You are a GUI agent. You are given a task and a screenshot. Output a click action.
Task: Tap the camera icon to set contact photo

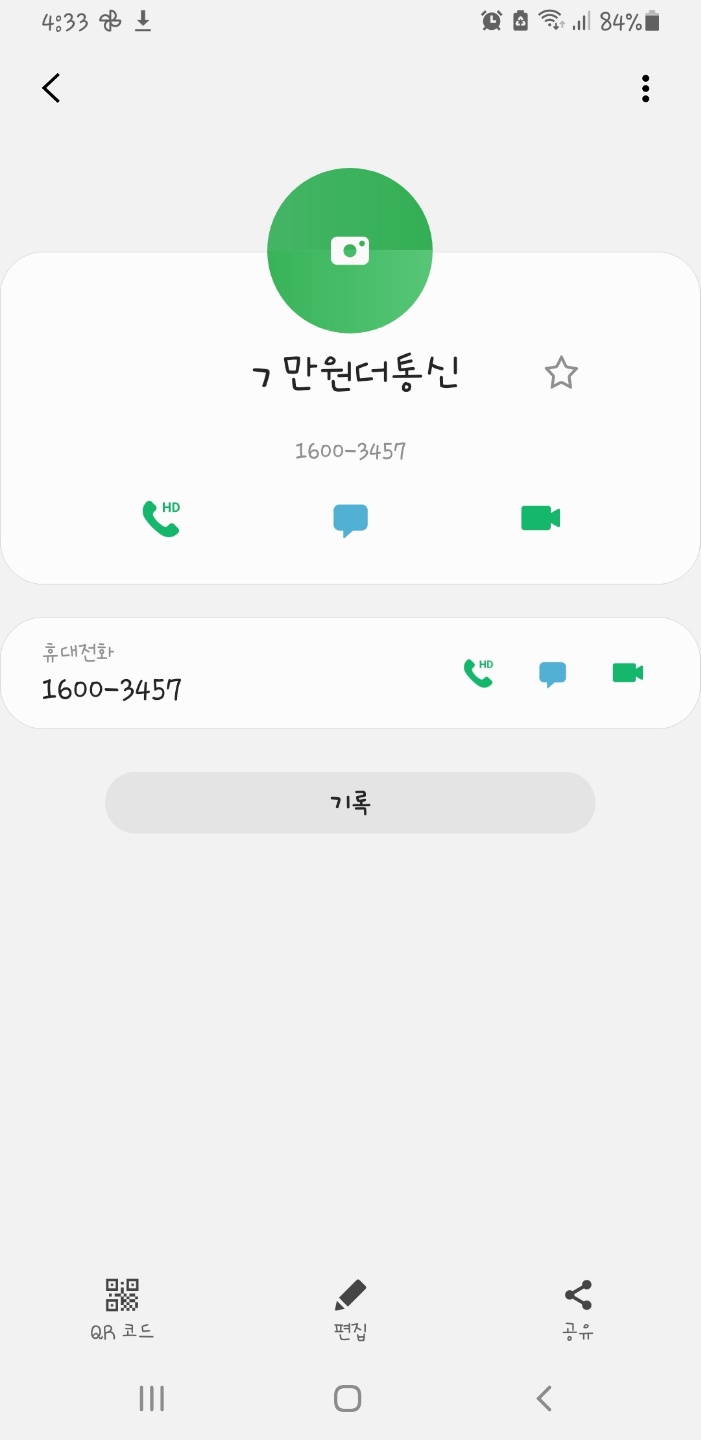tap(350, 250)
